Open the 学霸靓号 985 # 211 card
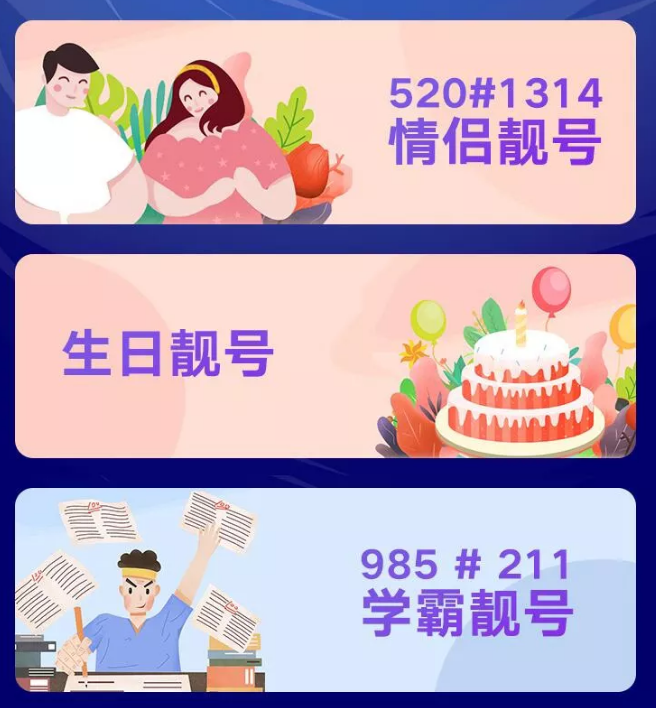This screenshot has width=656, height=708. click(325, 589)
